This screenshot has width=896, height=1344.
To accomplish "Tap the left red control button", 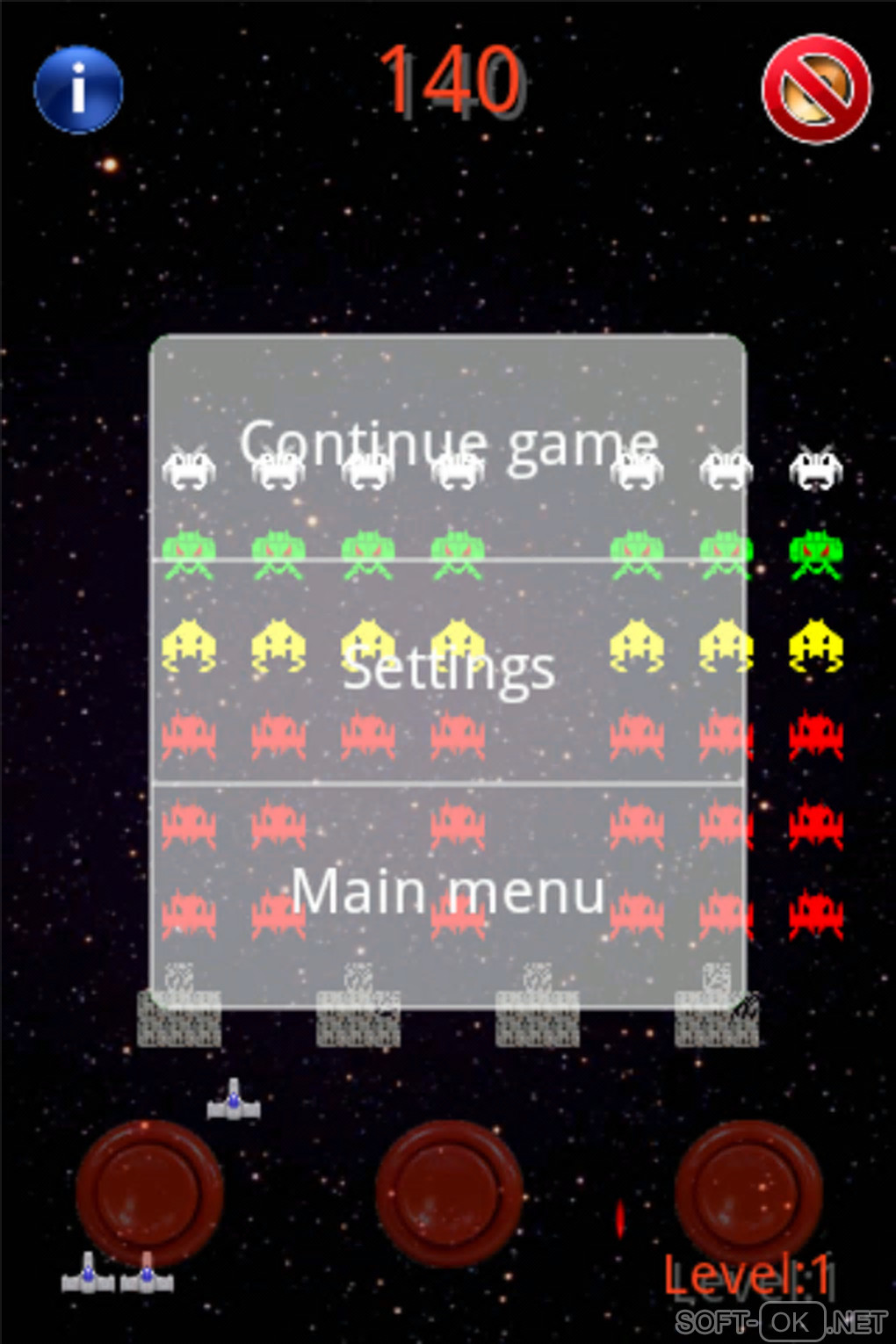I will tap(148, 1192).
